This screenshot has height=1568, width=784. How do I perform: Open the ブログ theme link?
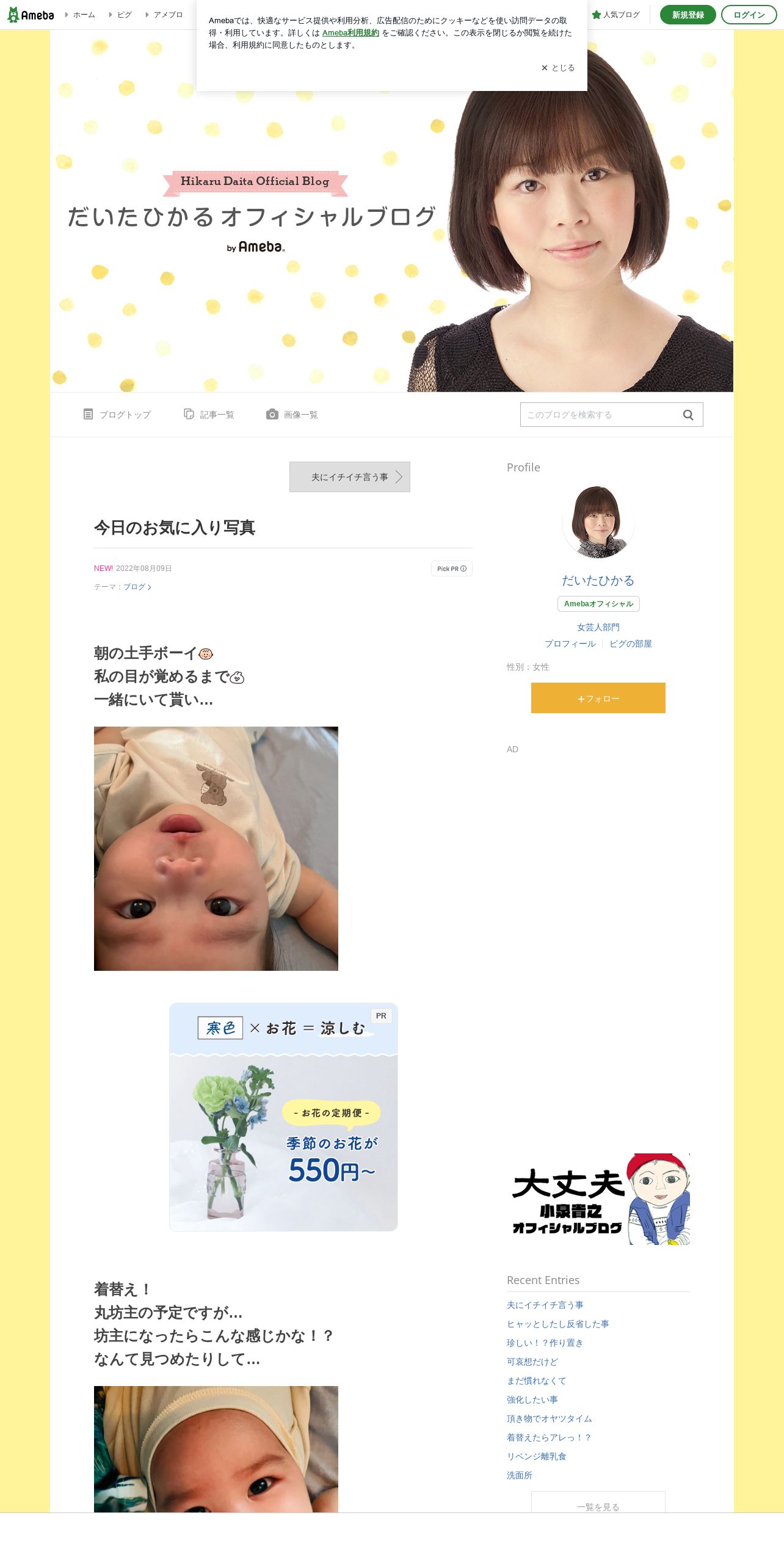(x=137, y=587)
